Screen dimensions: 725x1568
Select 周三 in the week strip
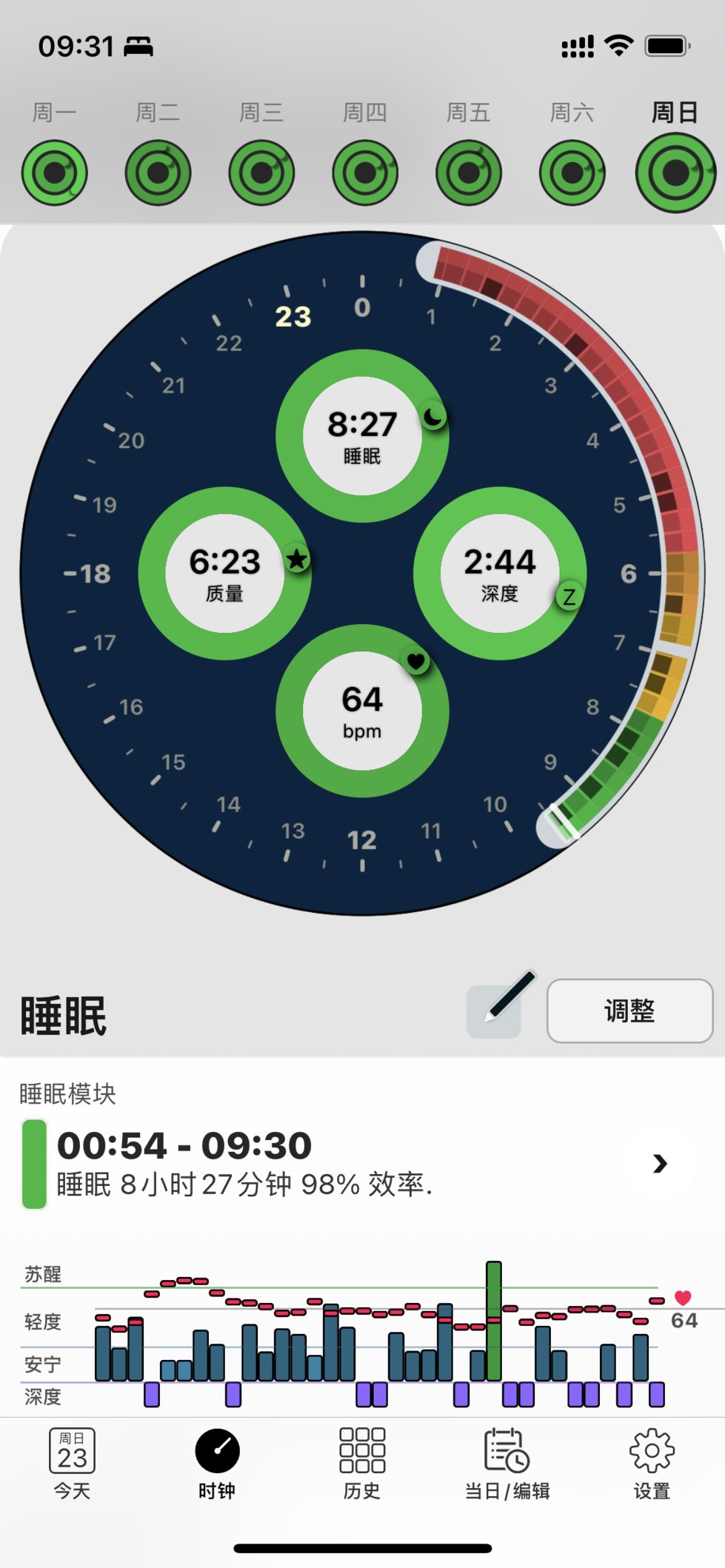tap(261, 172)
